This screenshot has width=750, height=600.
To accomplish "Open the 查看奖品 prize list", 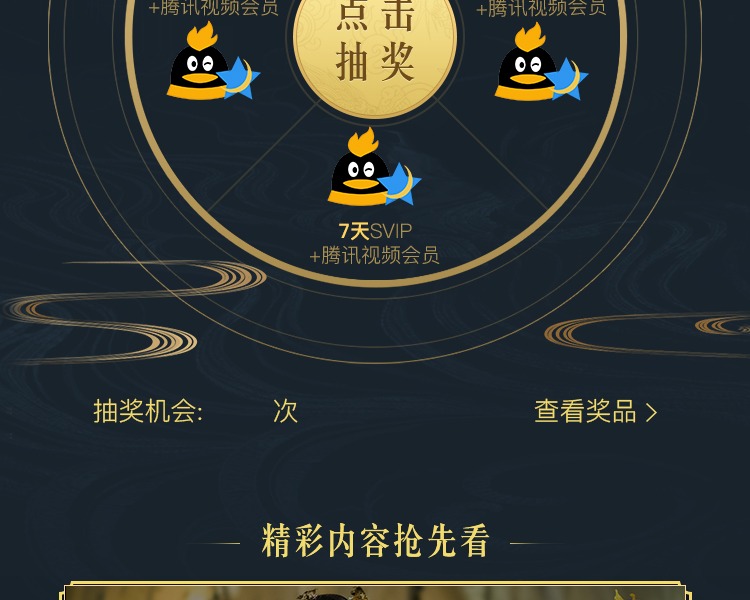I will (x=595, y=411).
